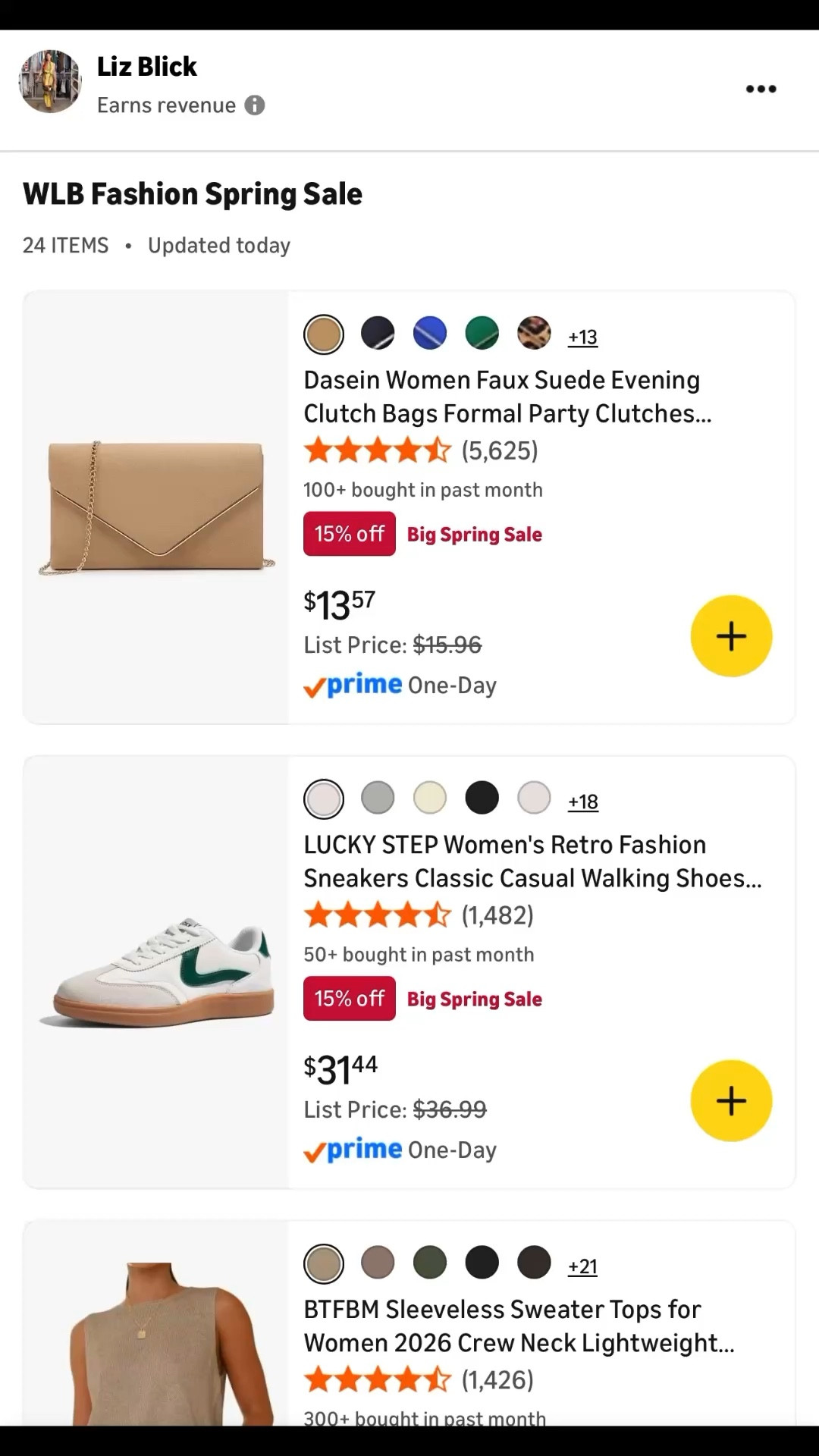819x1456 pixels.
Task: Open Liz Blick's profile picture
Action: (50, 82)
